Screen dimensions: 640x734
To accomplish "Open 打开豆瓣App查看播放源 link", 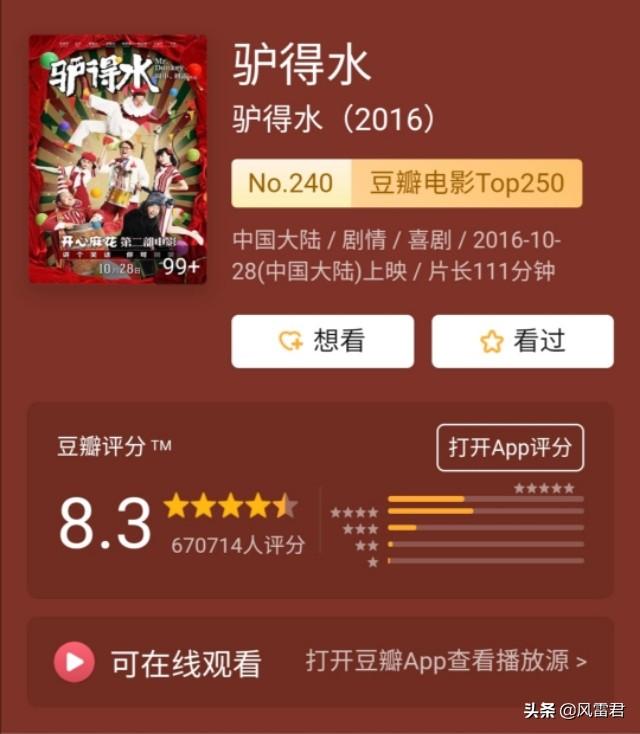I will tap(446, 661).
